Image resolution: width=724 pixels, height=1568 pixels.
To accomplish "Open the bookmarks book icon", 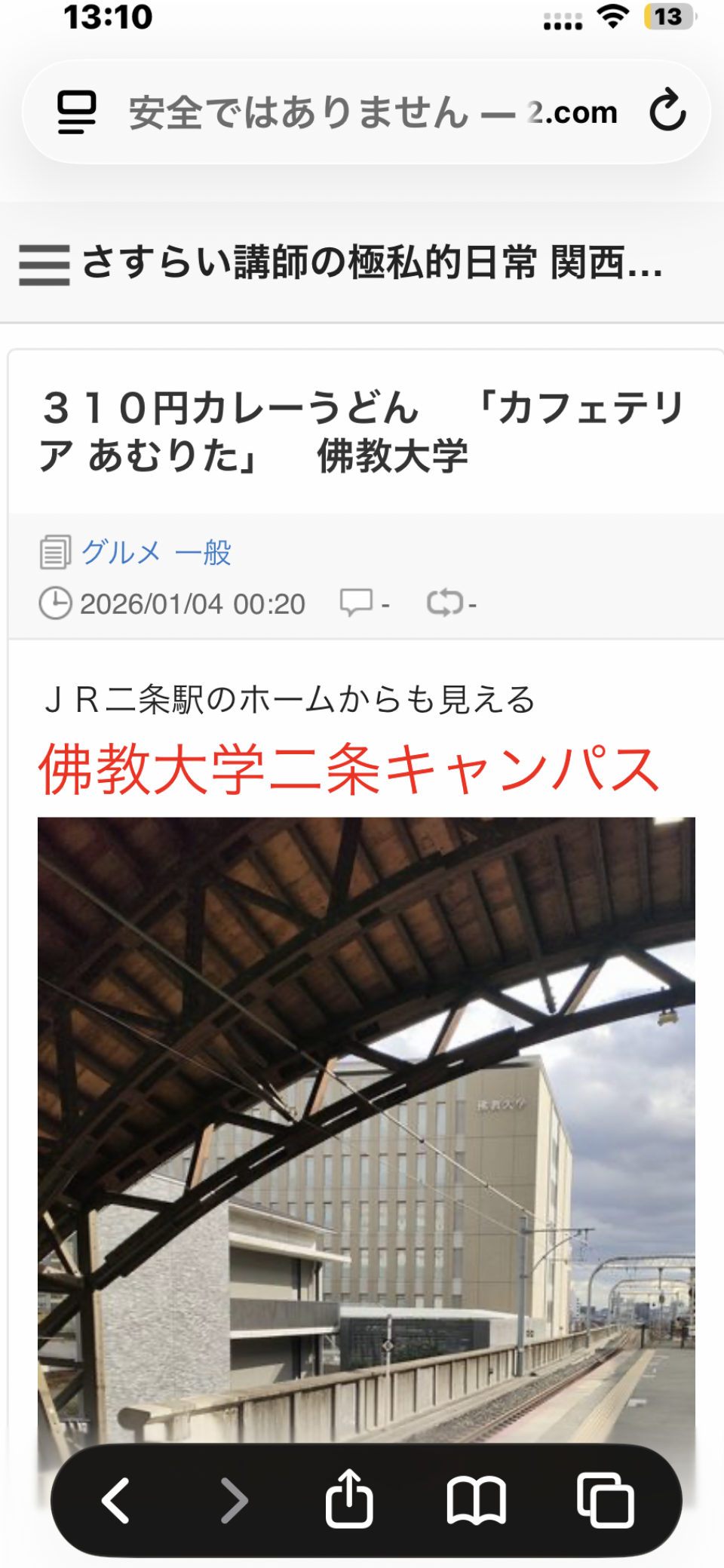I will [476, 1501].
